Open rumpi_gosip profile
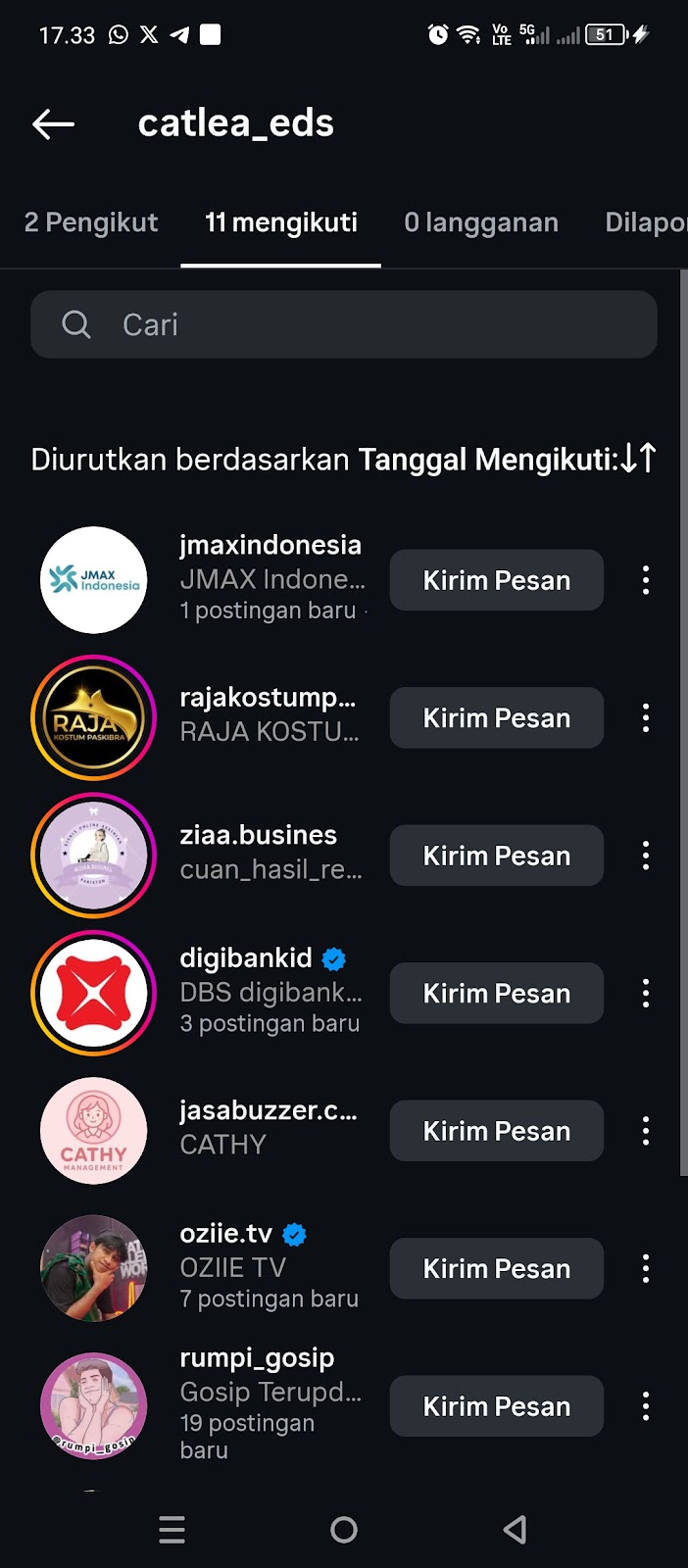The height and width of the screenshot is (1568, 688). click(x=257, y=1358)
